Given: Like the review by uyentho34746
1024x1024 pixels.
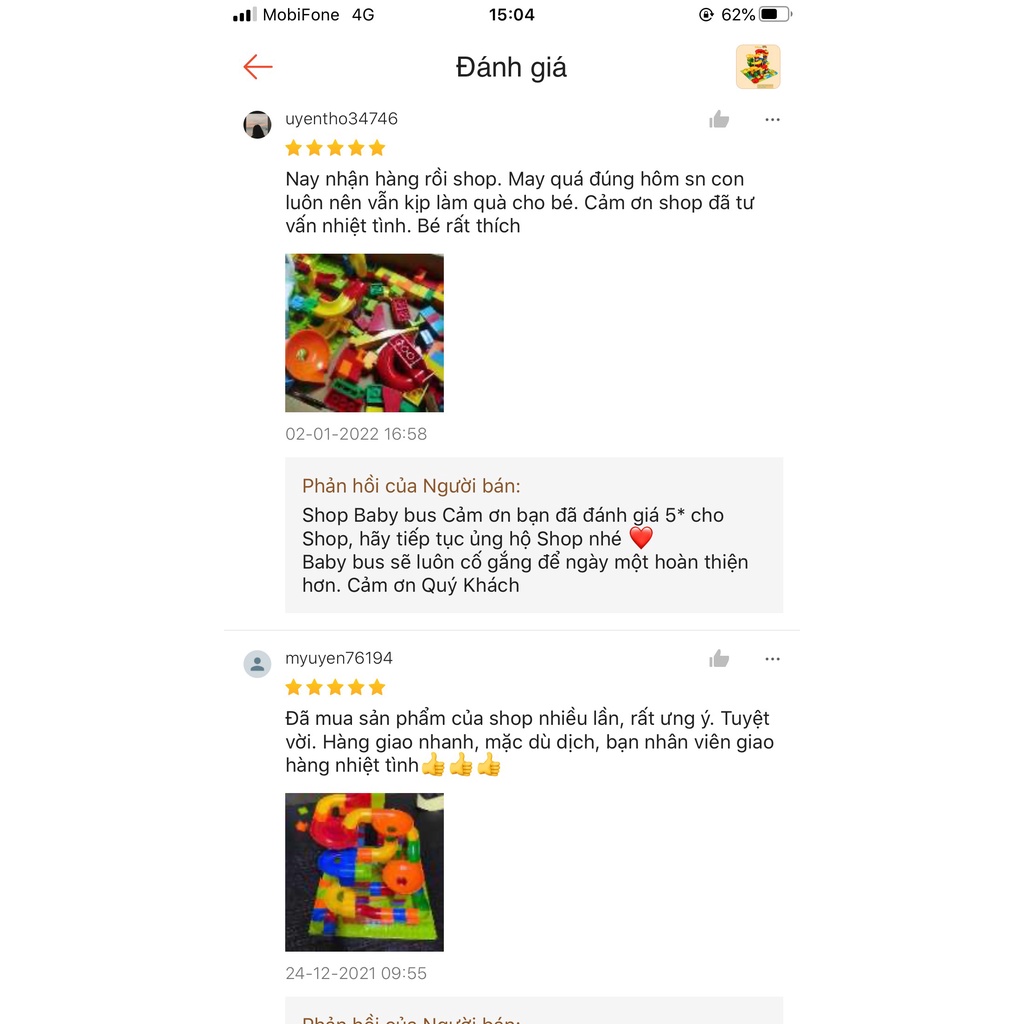Looking at the screenshot, I should pyautogui.click(x=719, y=120).
